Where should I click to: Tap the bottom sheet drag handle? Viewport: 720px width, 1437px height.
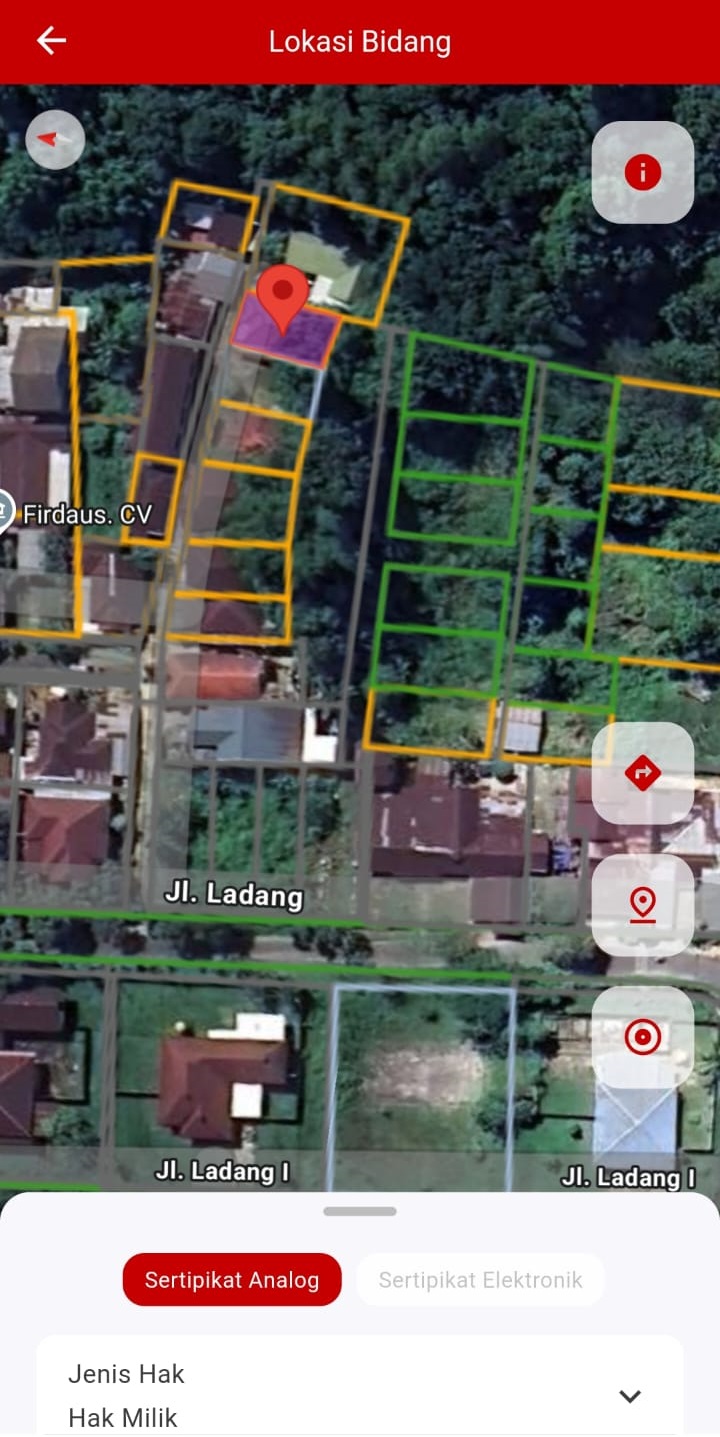click(x=360, y=1211)
